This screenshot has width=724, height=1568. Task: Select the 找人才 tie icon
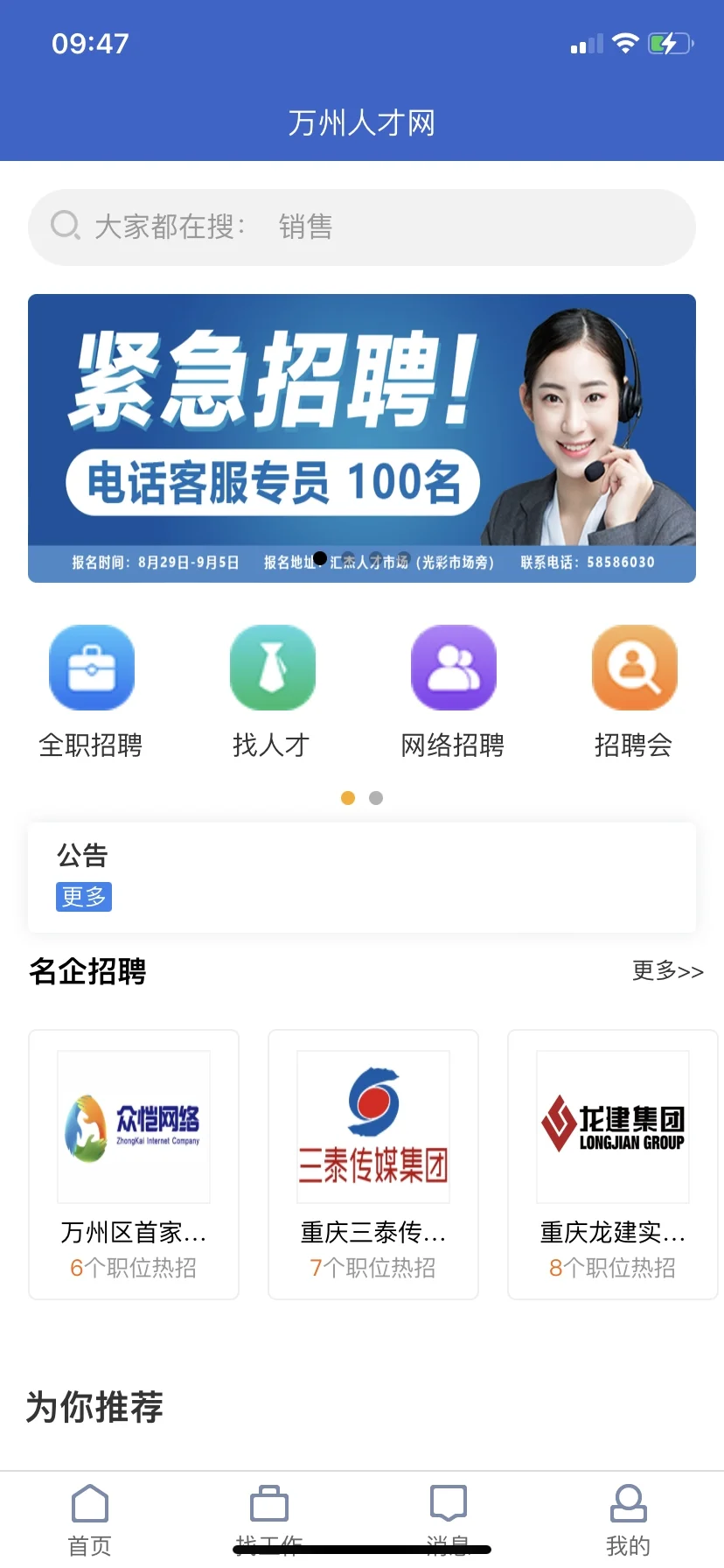[x=272, y=667]
